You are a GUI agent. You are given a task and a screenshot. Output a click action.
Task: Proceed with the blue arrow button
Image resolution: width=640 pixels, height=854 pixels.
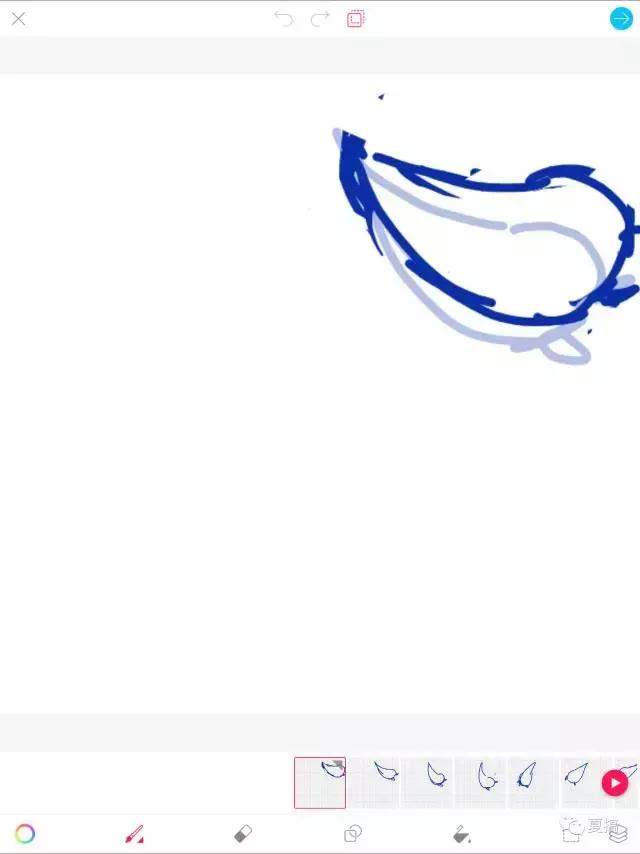[621, 19]
